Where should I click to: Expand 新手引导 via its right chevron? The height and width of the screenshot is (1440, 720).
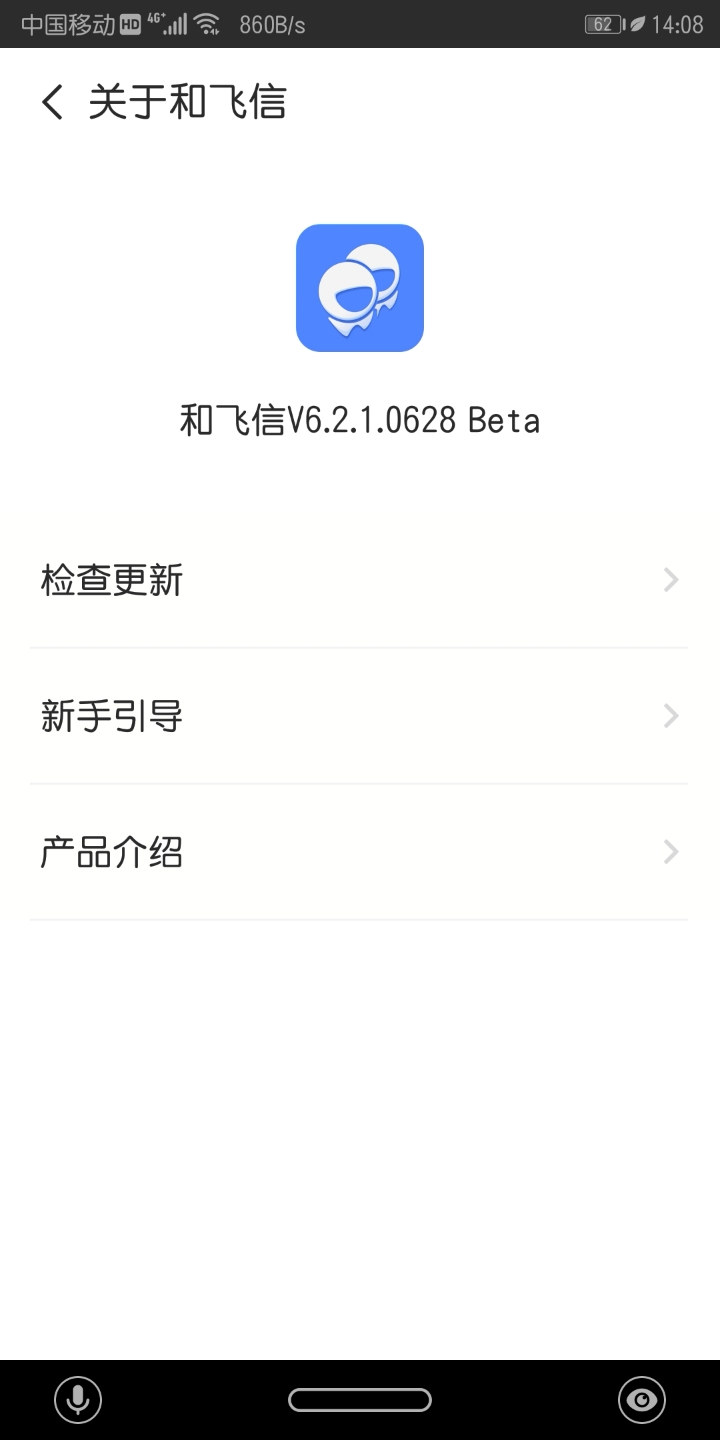tap(670, 715)
